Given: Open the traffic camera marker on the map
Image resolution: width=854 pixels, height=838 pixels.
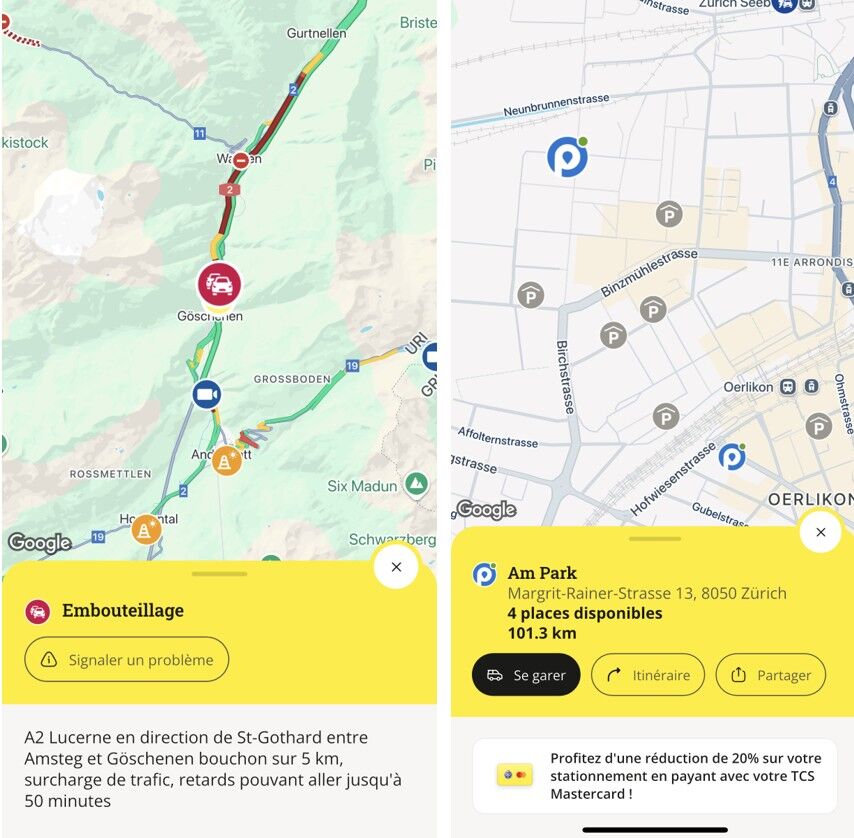Looking at the screenshot, I should click(x=207, y=394).
